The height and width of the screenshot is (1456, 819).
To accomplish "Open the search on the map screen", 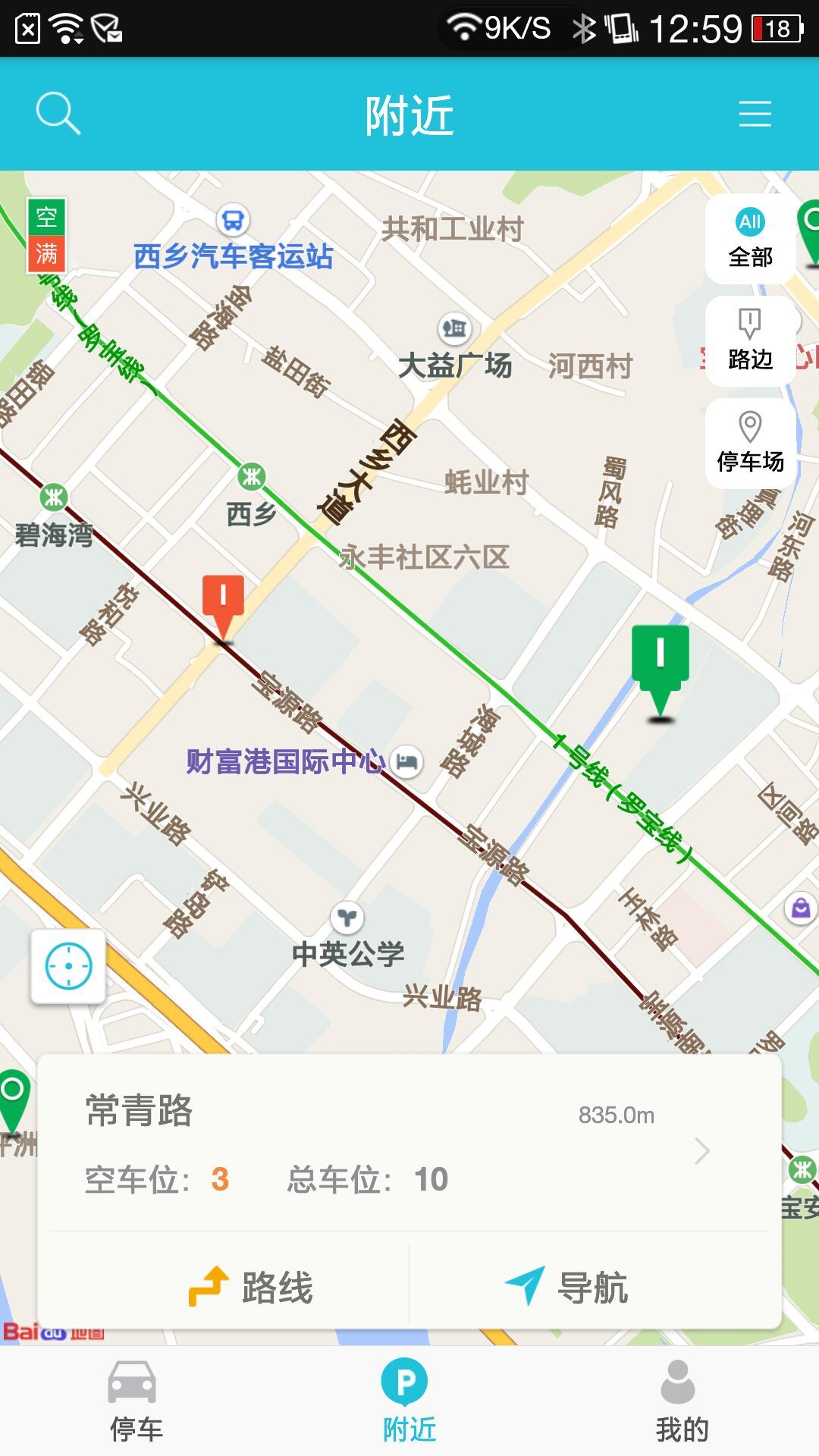I will click(x=57, y=114).
